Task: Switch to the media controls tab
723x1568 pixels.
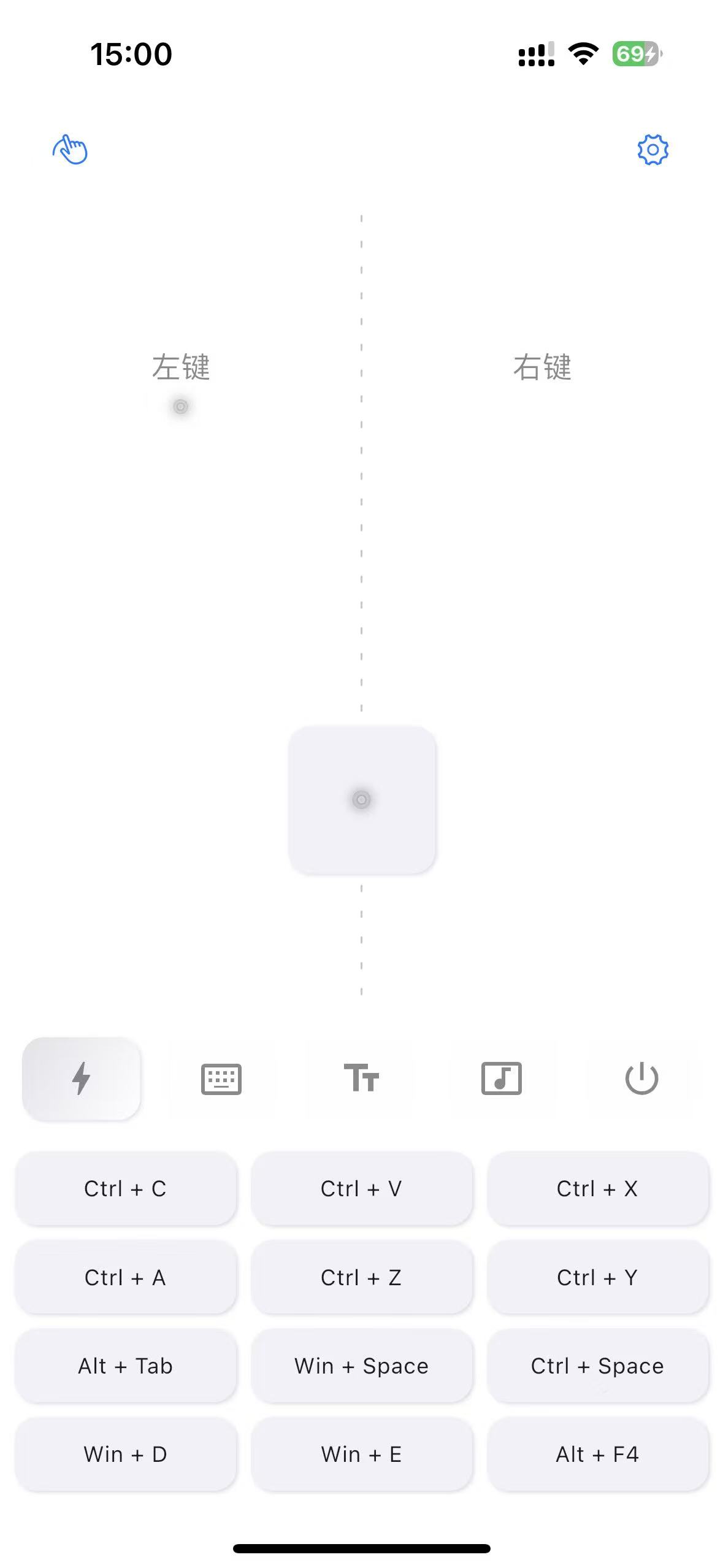Action: (x=501, y=1078)
